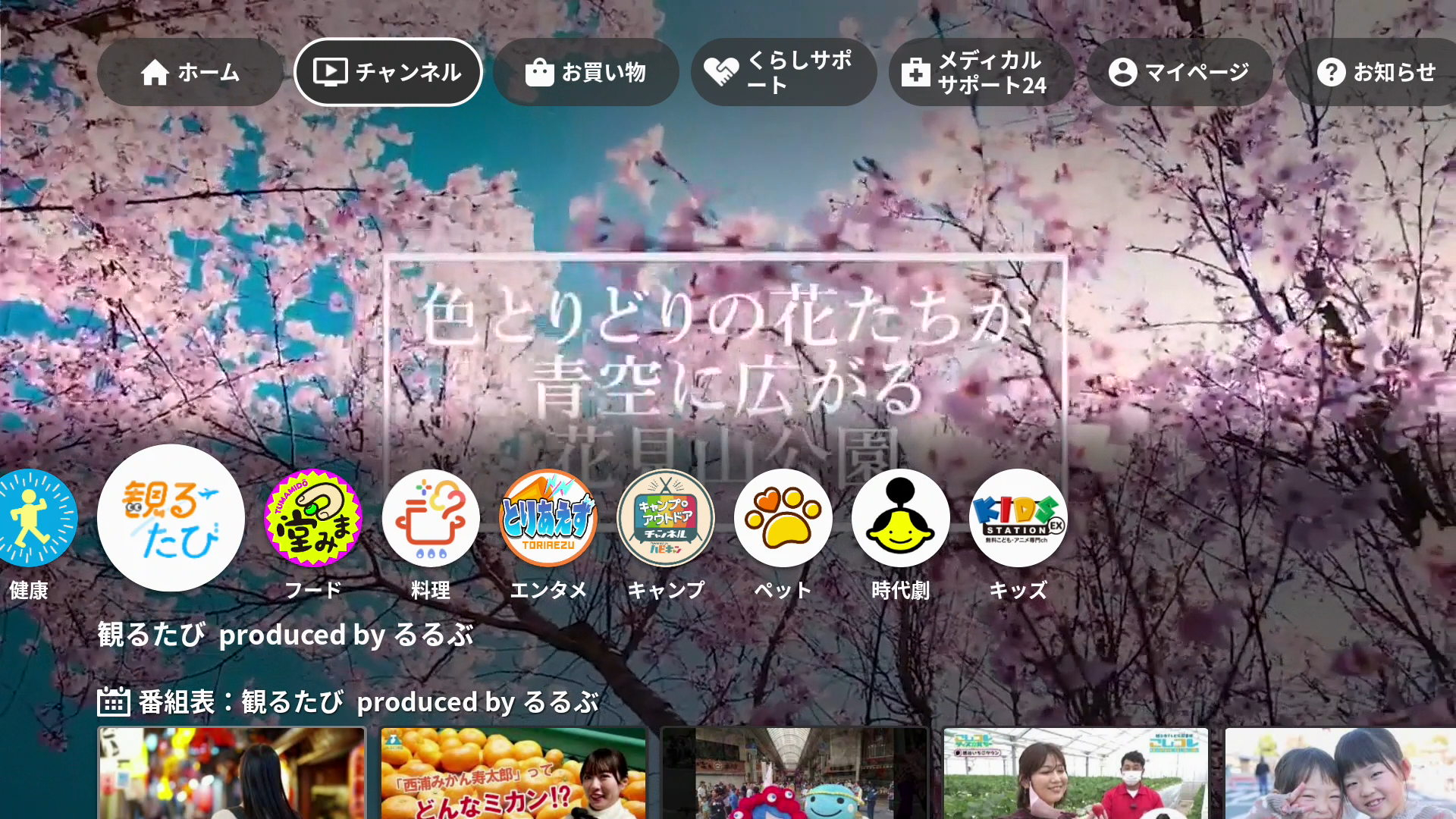Viewport: 1456px width, 819px height.
Task: Open the マイページ tab
Action: tap(1179, 72)
